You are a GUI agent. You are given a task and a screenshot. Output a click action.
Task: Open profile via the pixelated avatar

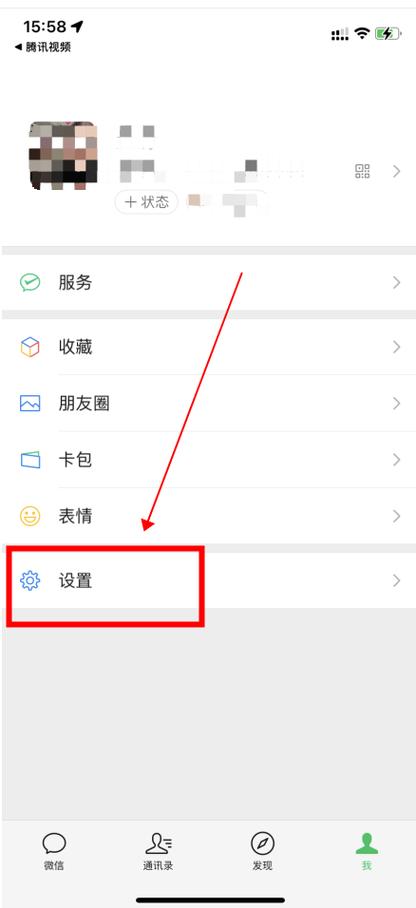tap(63, 156)
